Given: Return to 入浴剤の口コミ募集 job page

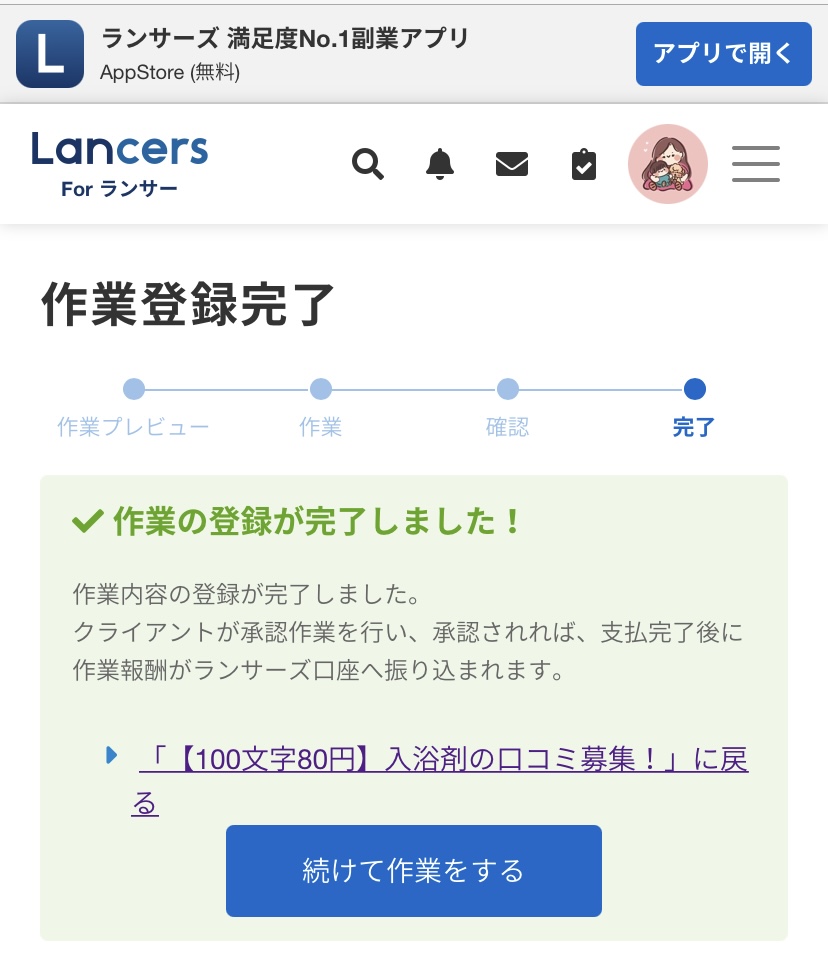Looking at the screenshot, I should coord(442,761).
